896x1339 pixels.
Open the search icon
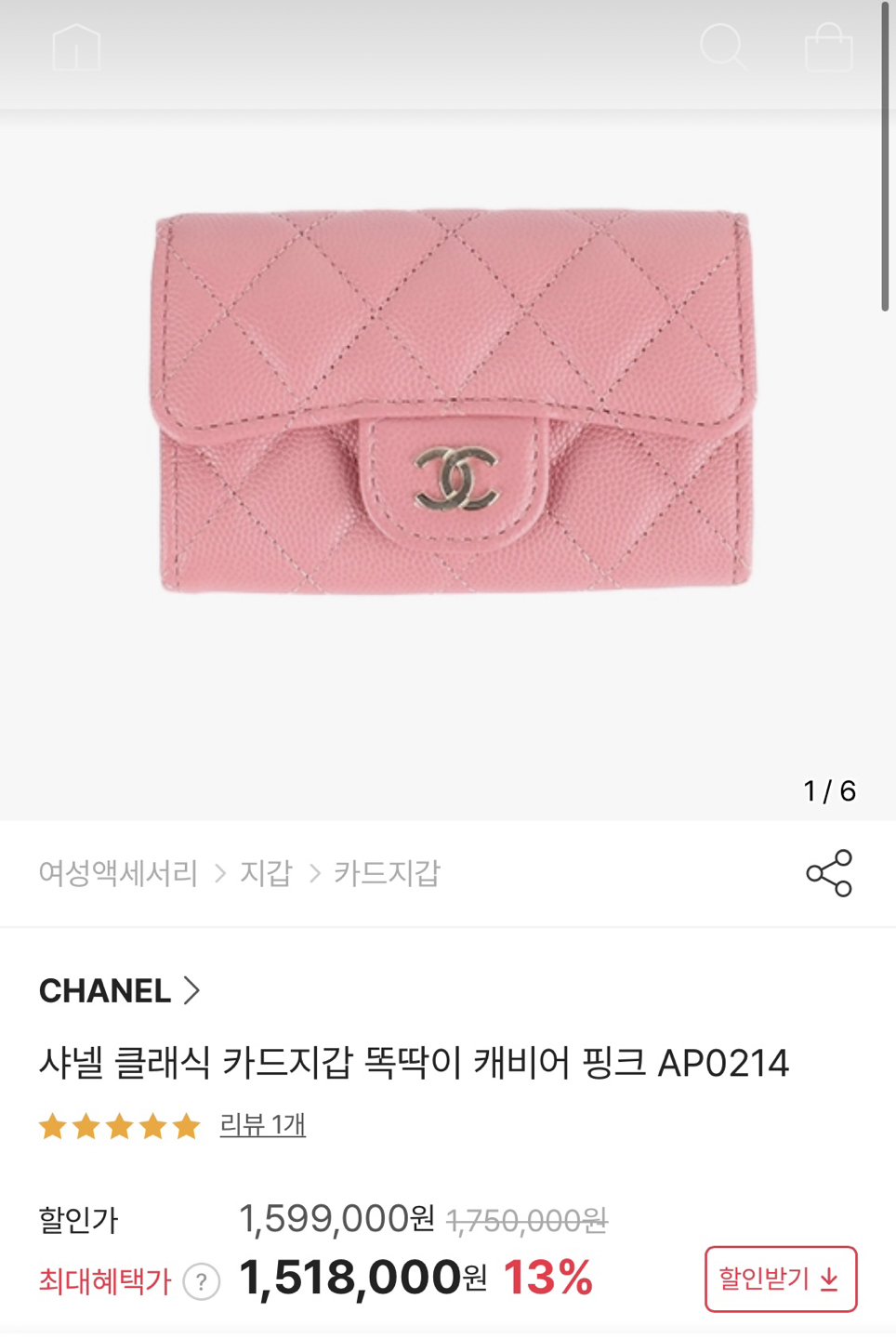pyautogui.click(x=722, y=46)
